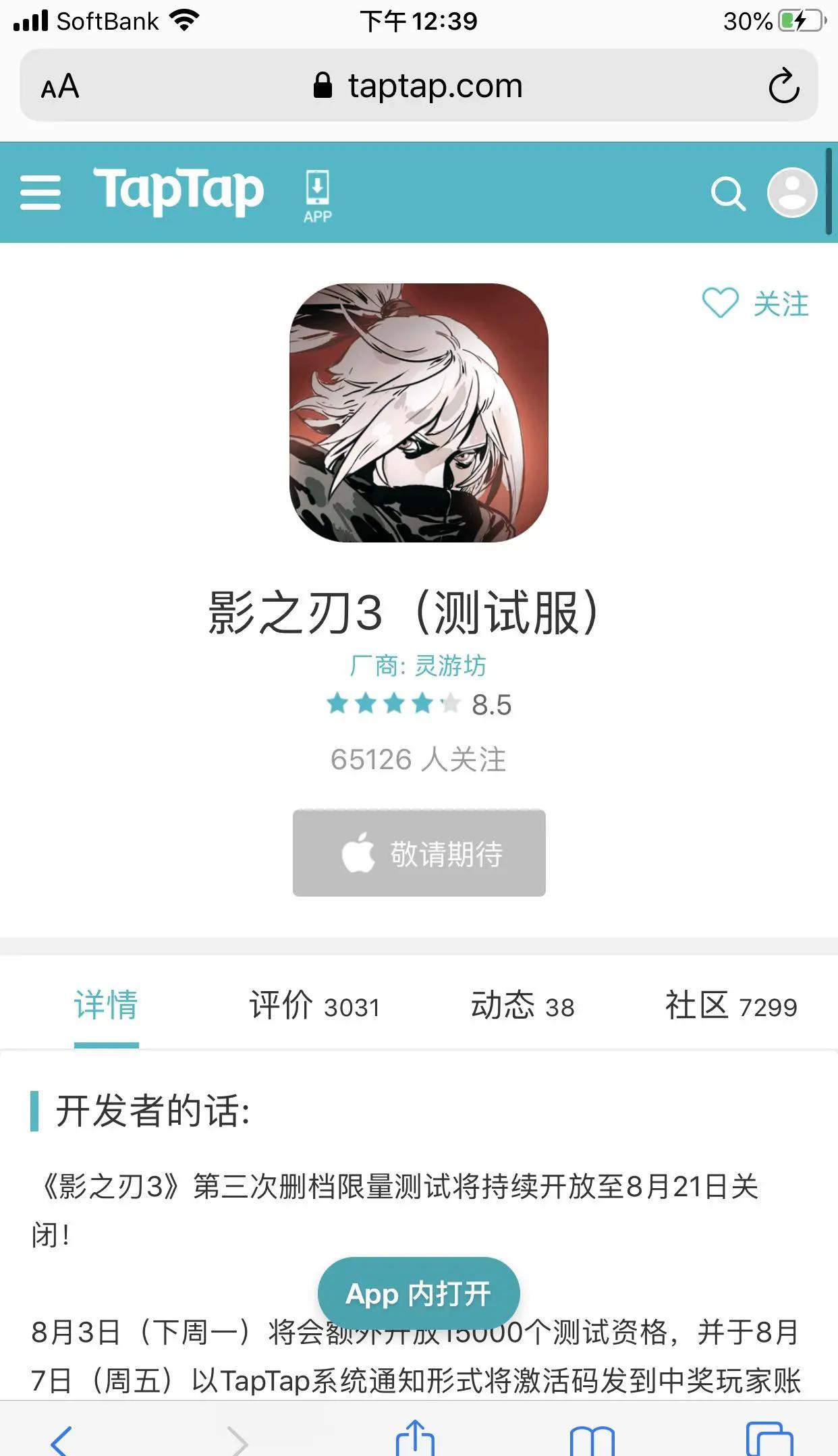Open the AA reader options
The width and height of the screenshot is (838, 1456).
[60, 86]
